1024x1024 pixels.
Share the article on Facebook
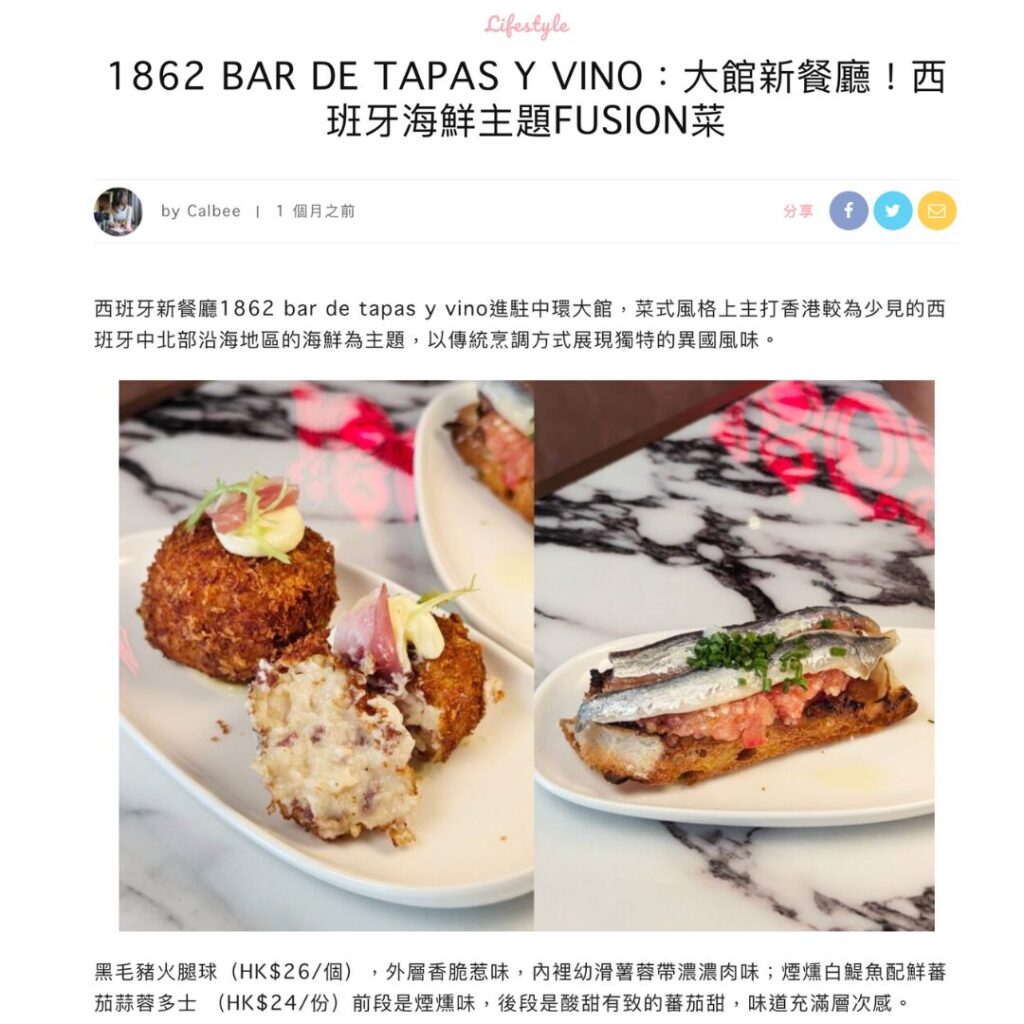tap(848, 211)
